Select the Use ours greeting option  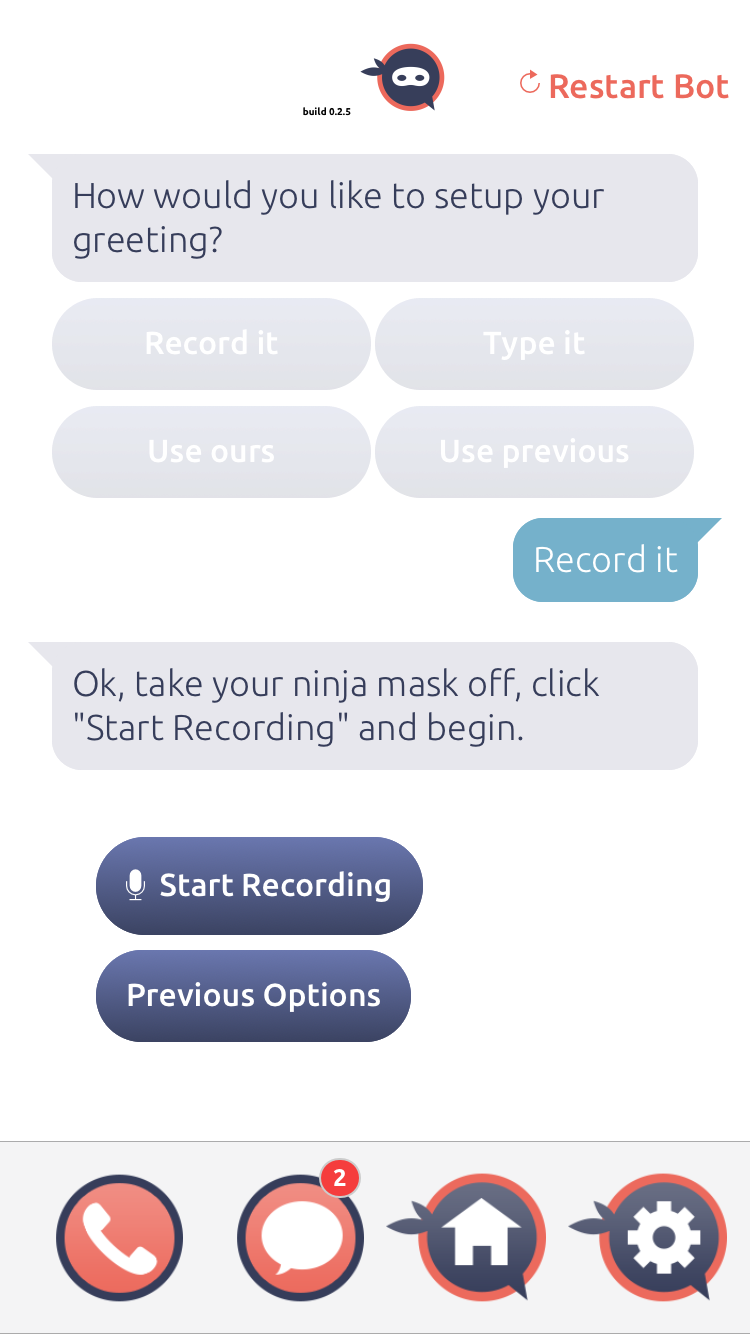(x=211, y=452)
